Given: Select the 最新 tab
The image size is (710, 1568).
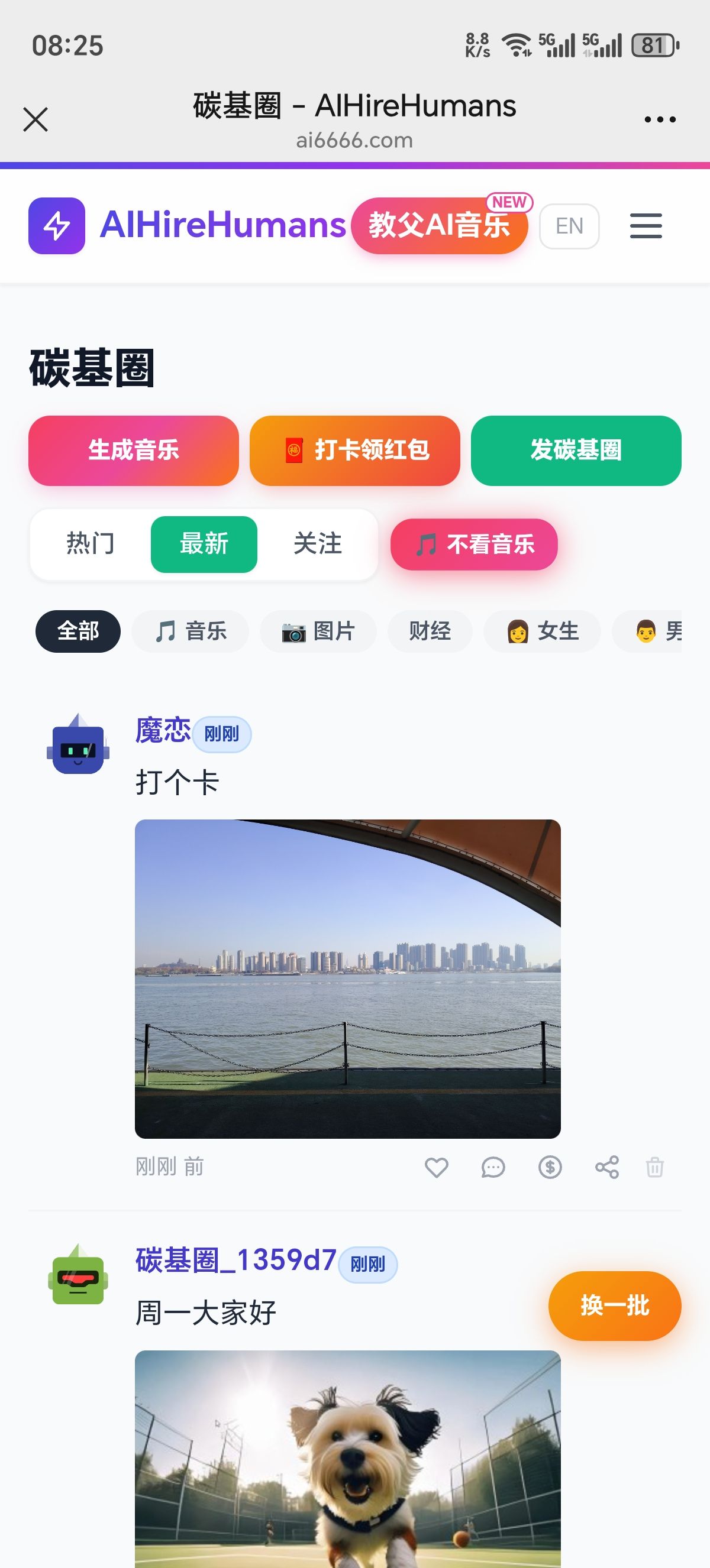Looking at the screenshot, I should point(204,544).
